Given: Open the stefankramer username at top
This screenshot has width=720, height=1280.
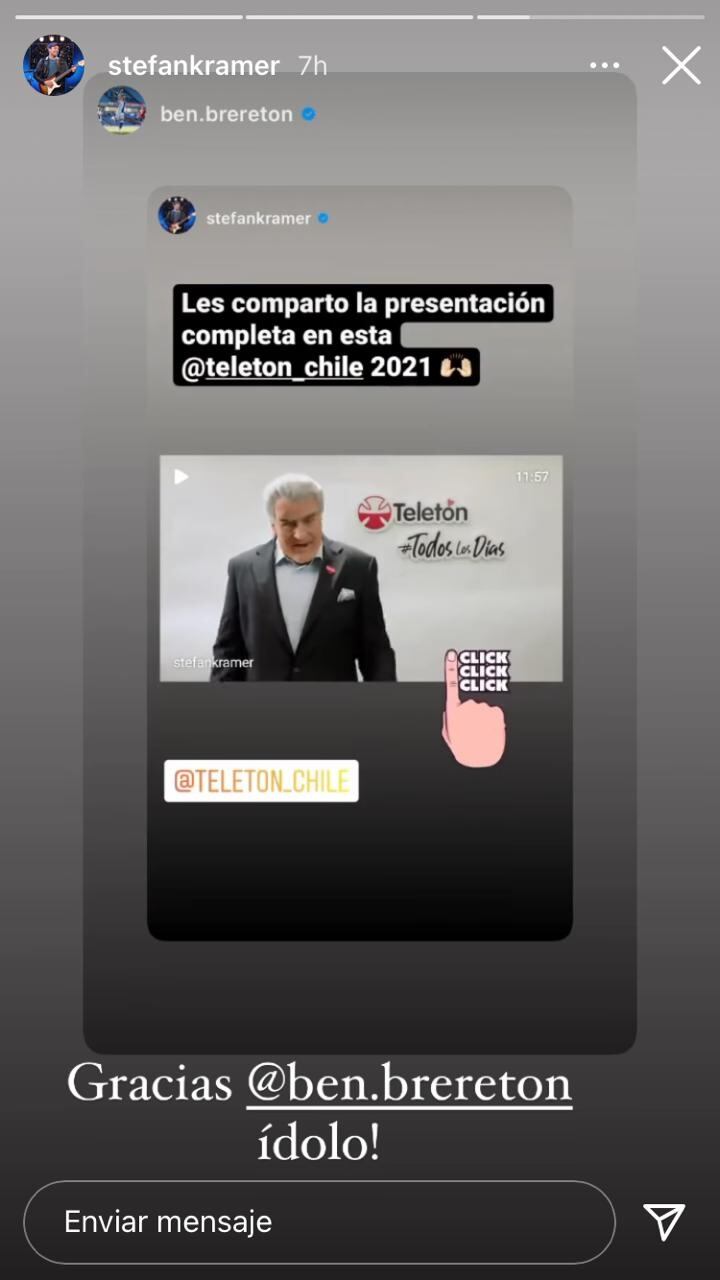Looking at the screenshot, I should coord(193,66).
